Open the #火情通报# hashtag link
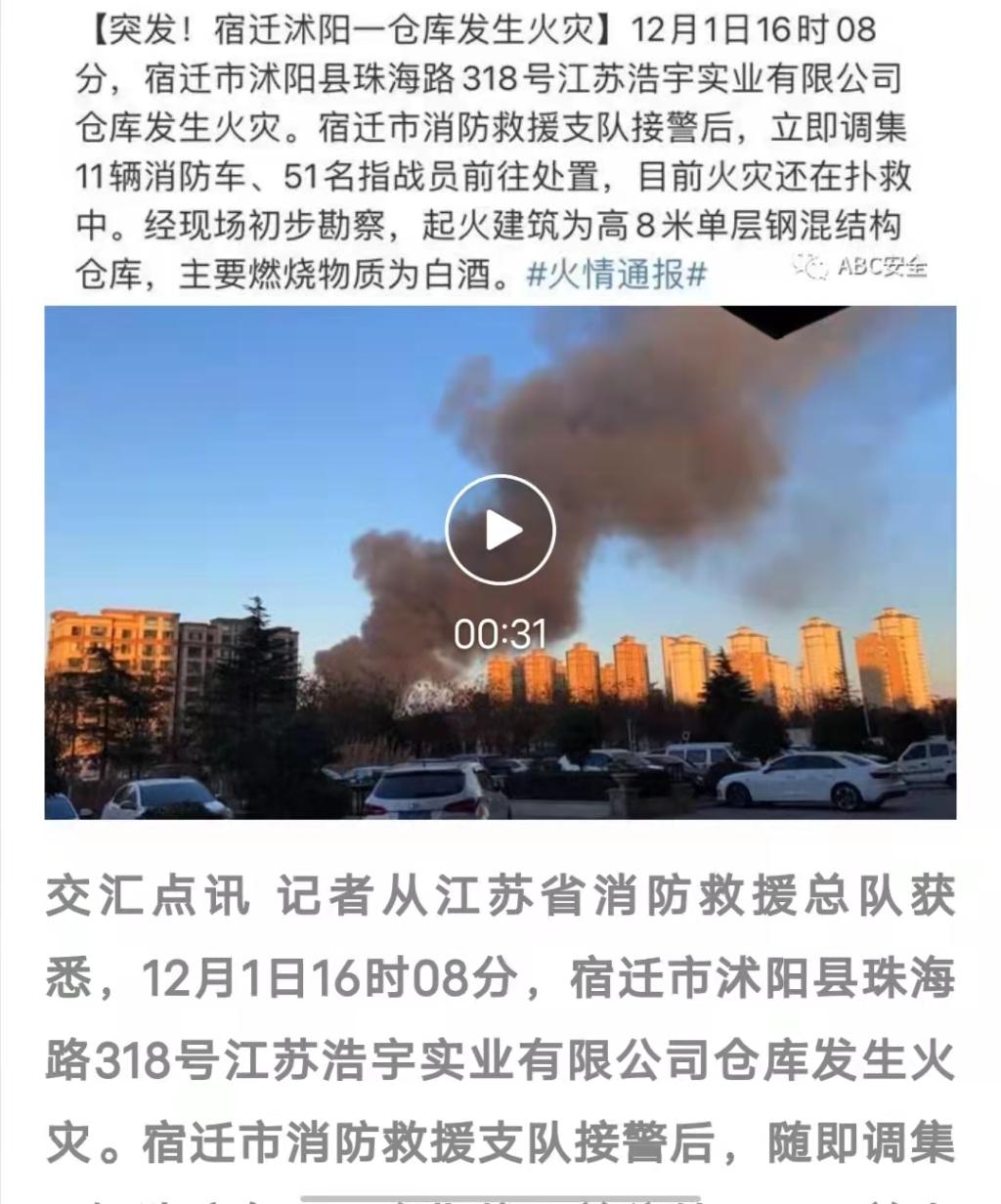1001x1204 pixels. (x=617, y=276)
